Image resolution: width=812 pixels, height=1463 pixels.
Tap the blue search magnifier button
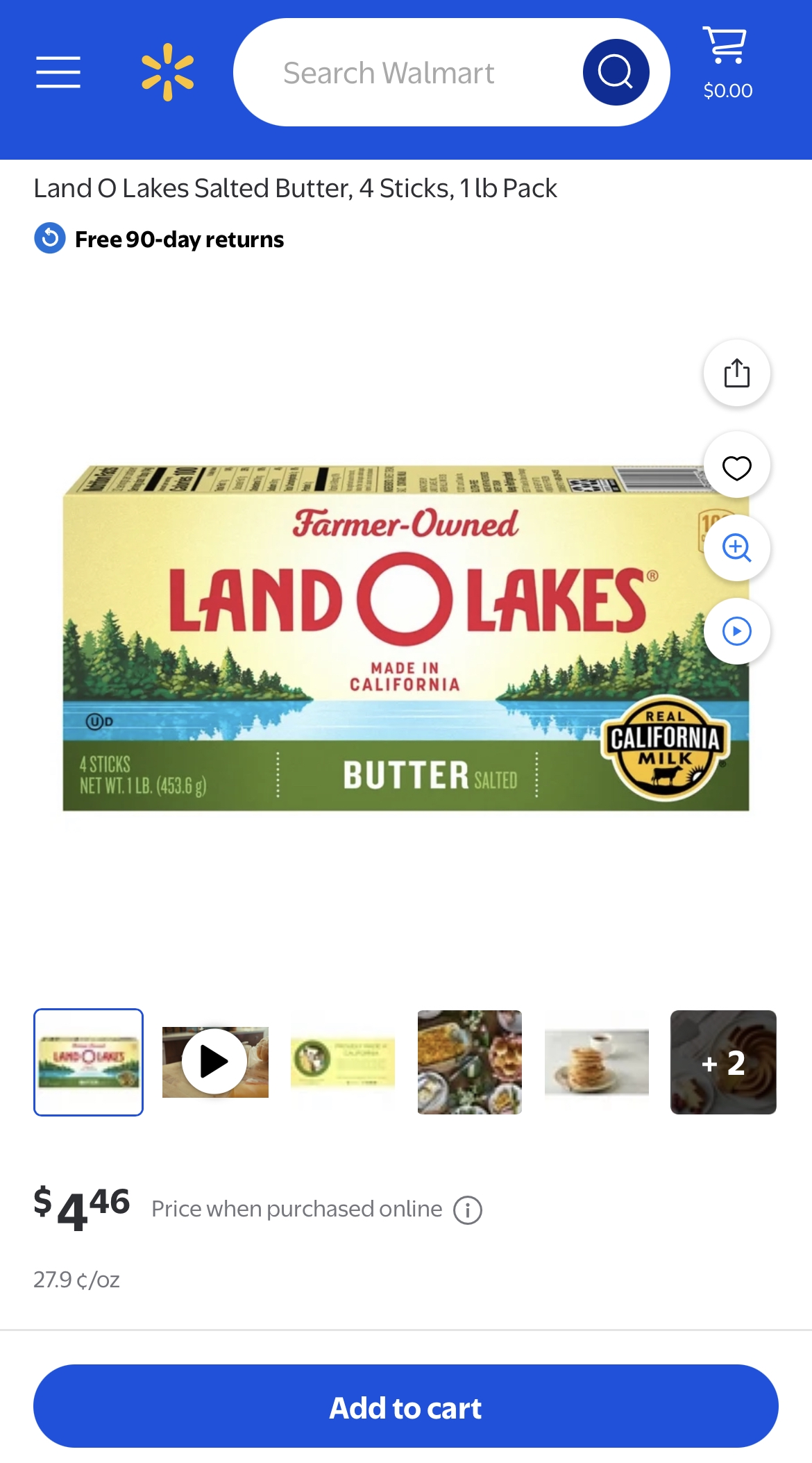pos(616,72)
